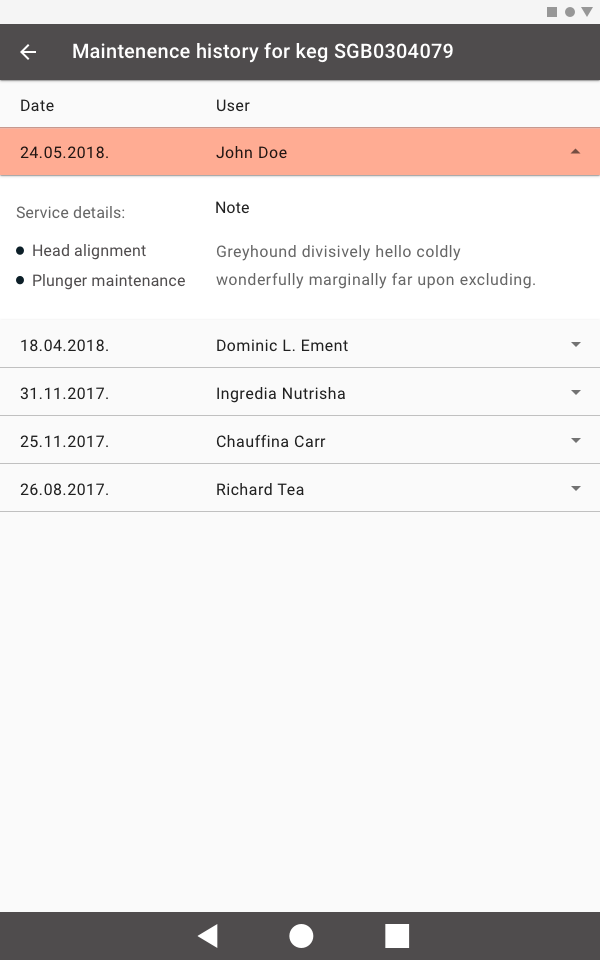600x960 pixels.
Task: Expand the Ingredia Nutrisha entry
Action: pyautogui.click(x=575, y=393)
